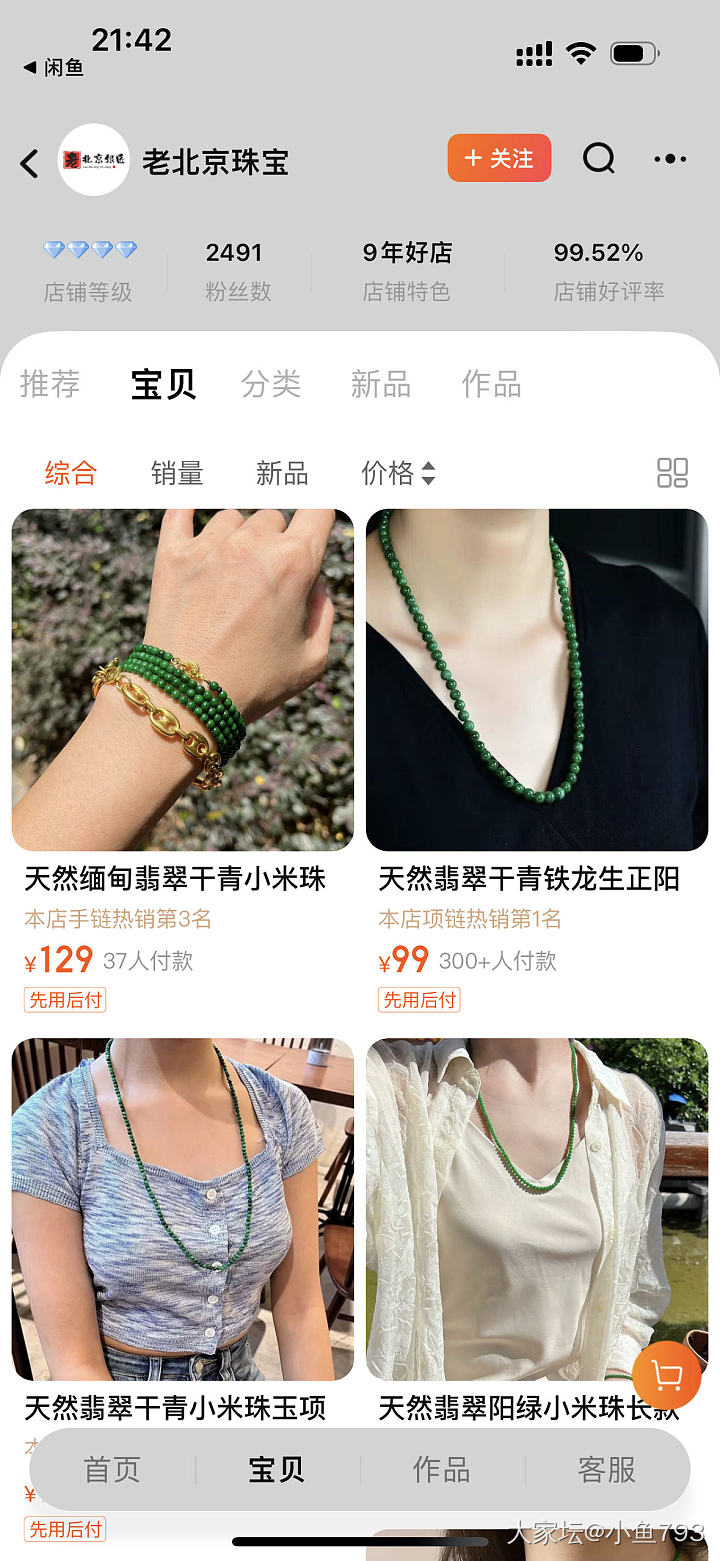Image resolution: width=720 pixels, height=1561 pixels.
Task: Open the three-dot overflow menu
Action: 669,158
